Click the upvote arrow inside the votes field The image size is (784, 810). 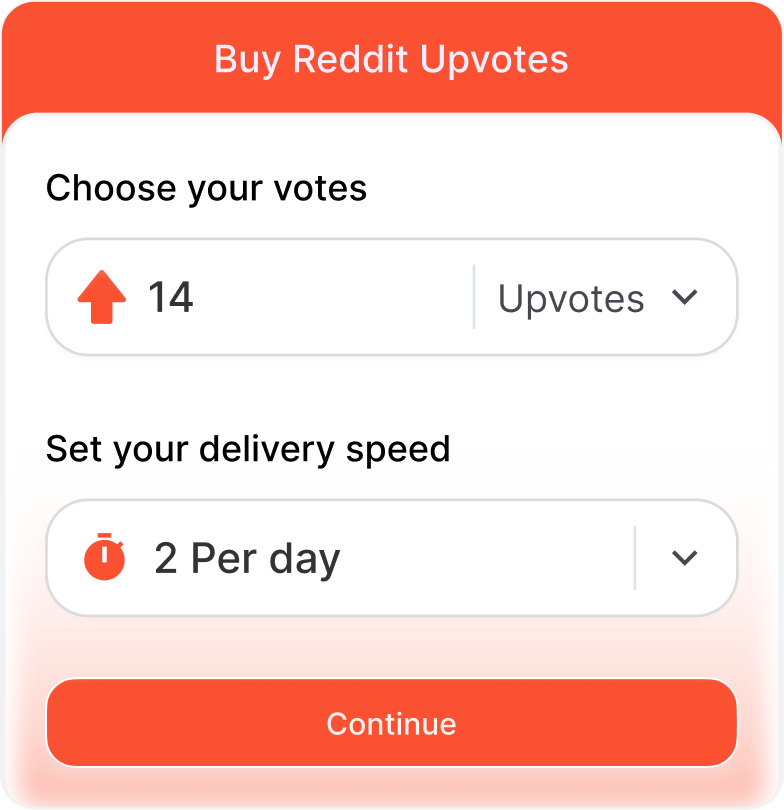click(x=103, y=297)
